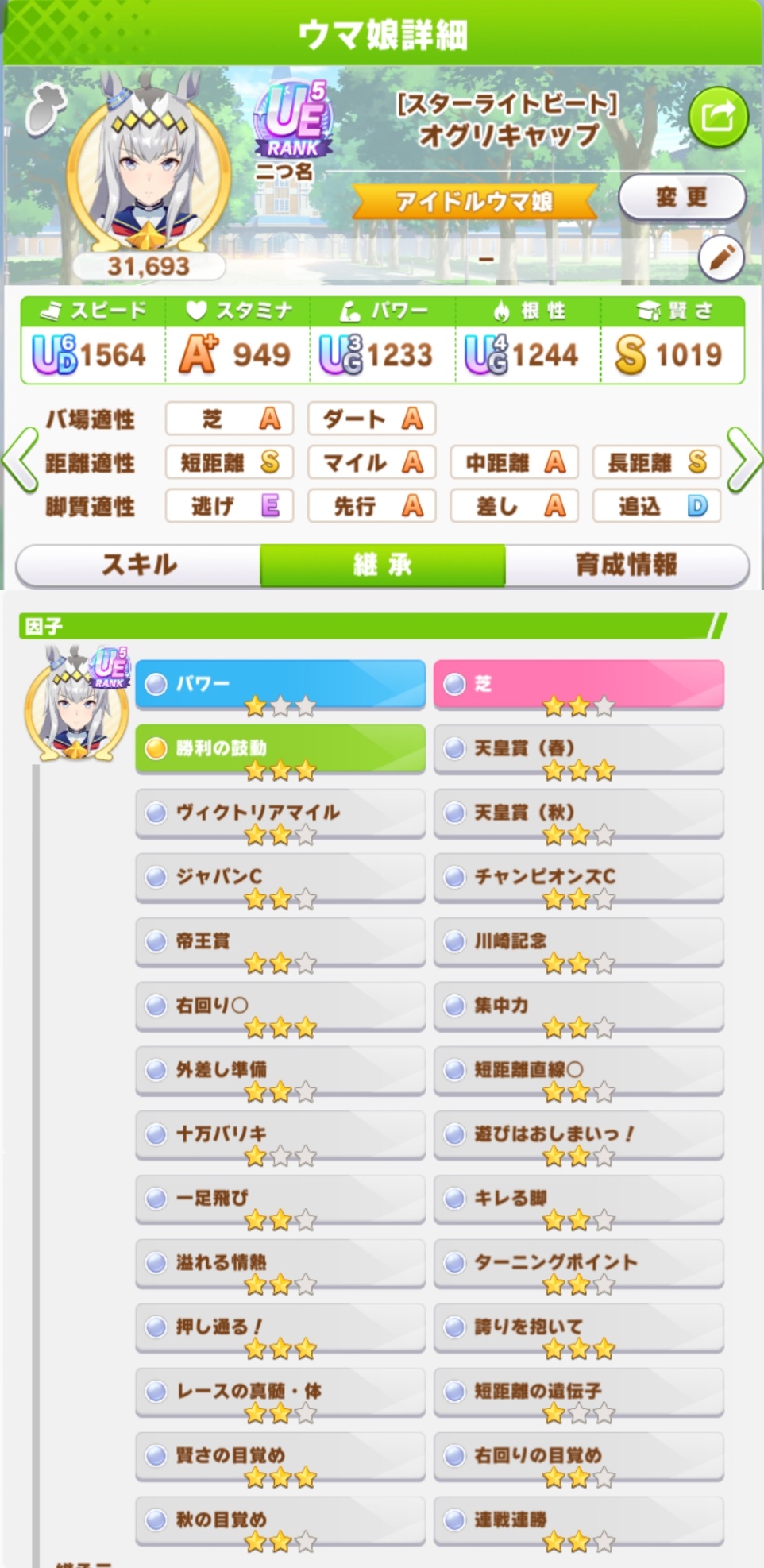Tap the 変更 button
Image resolution: width=764 pixels, height=1568 pixels.
coord(681,197)
